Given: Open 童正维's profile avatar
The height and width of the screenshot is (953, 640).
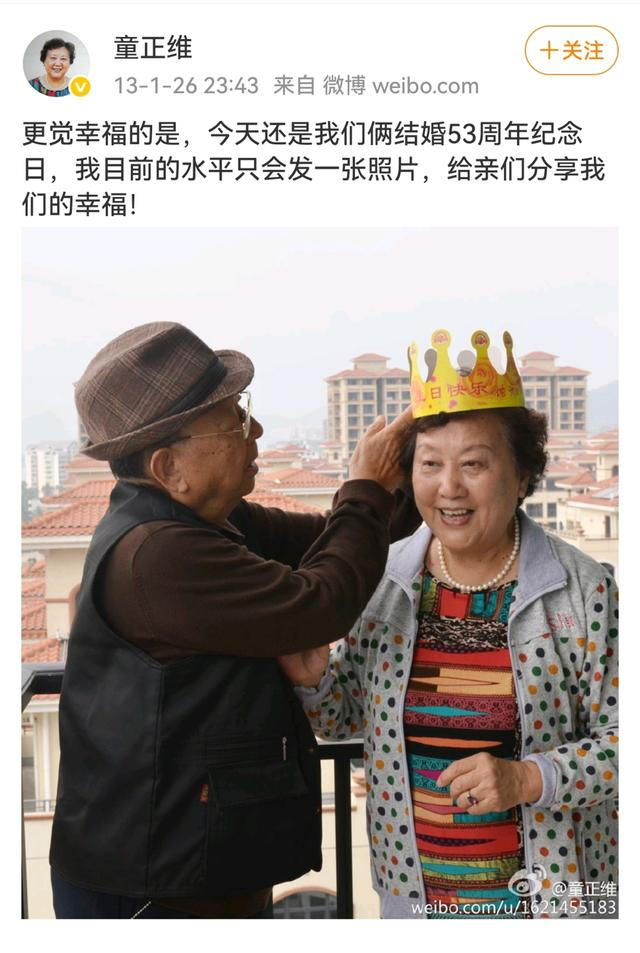Looking at the screenshot, I should click(x=56, y=63).
